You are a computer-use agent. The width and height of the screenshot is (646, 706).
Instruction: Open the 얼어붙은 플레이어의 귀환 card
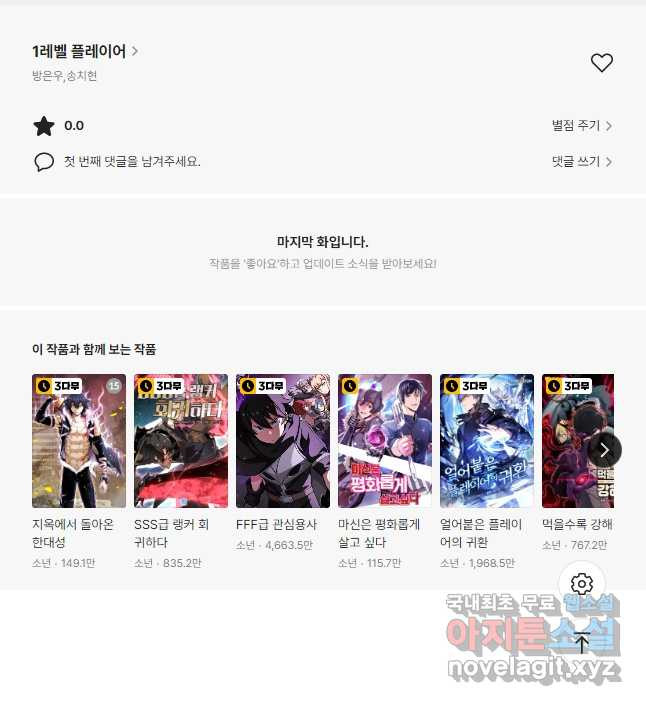tap(487, 441)
